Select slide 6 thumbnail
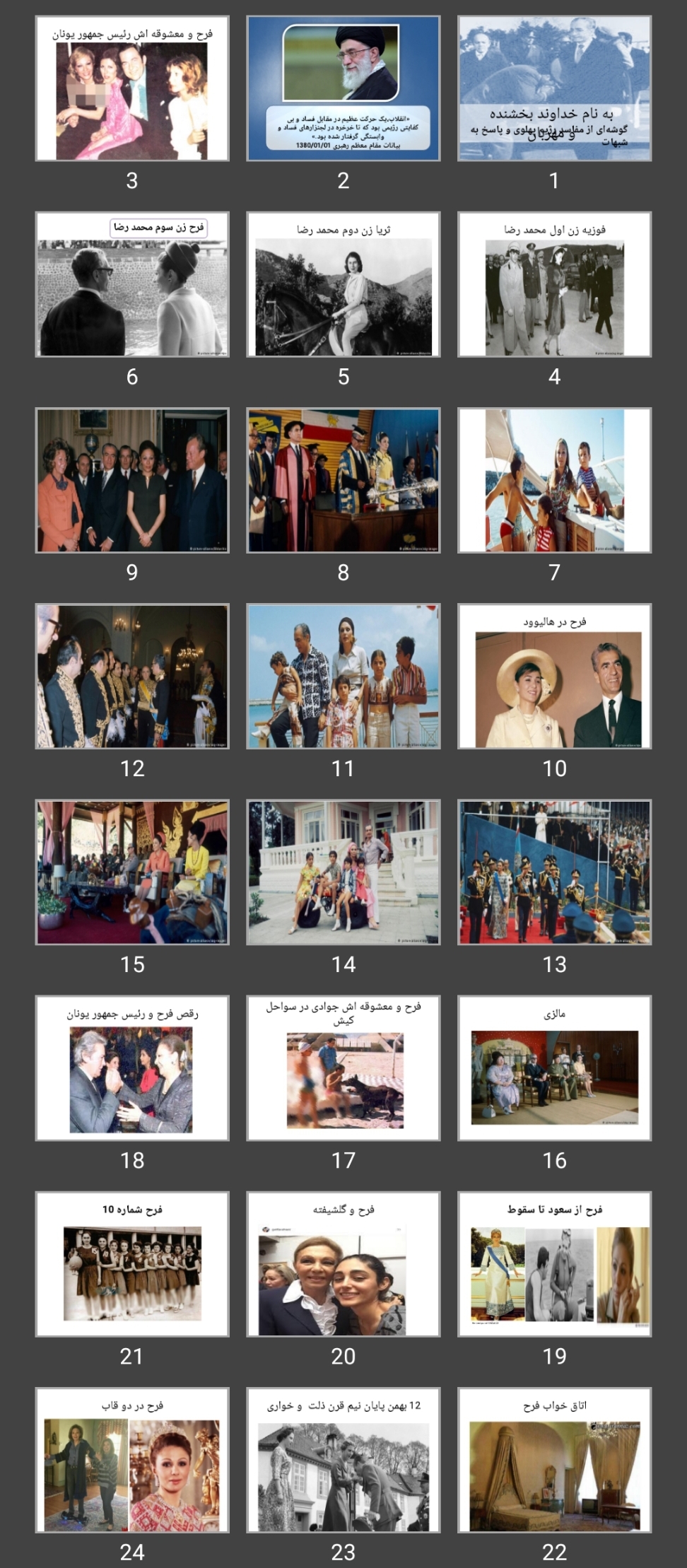 click(132, 284)
